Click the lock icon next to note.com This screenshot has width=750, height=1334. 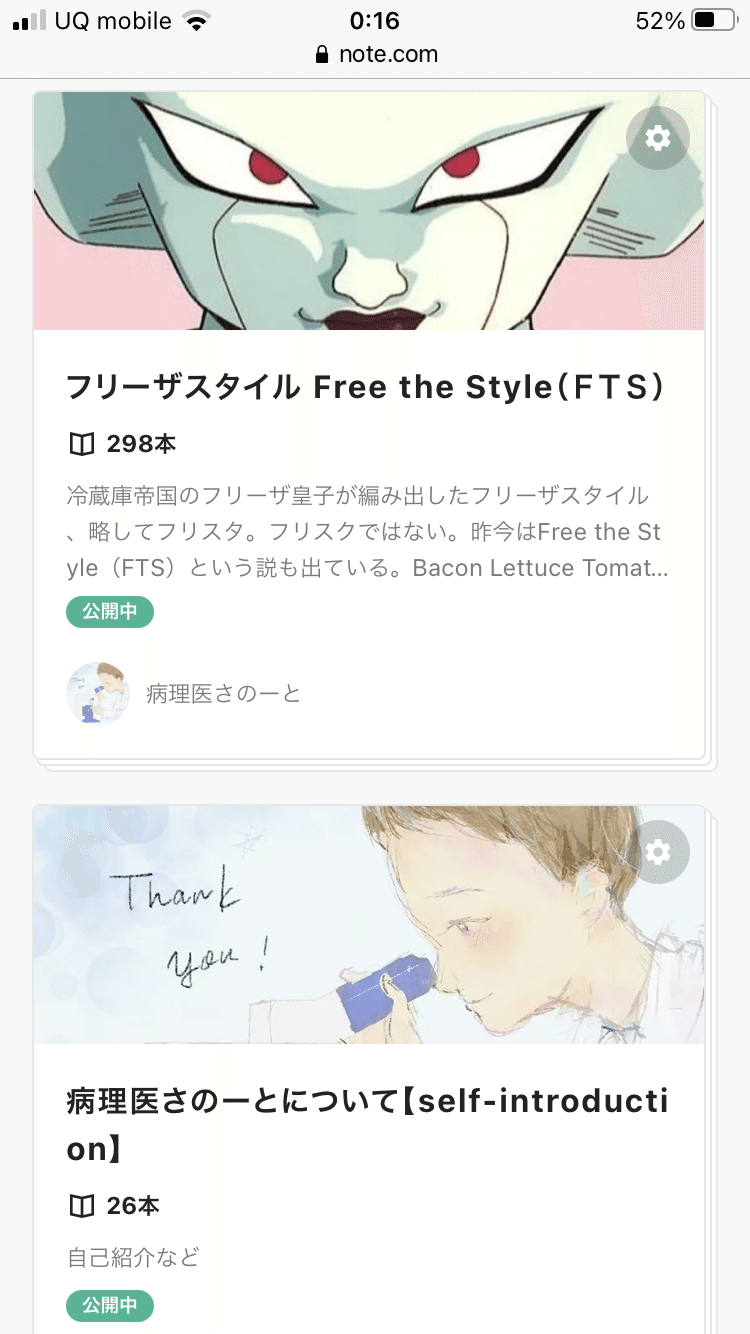(322, 54)
